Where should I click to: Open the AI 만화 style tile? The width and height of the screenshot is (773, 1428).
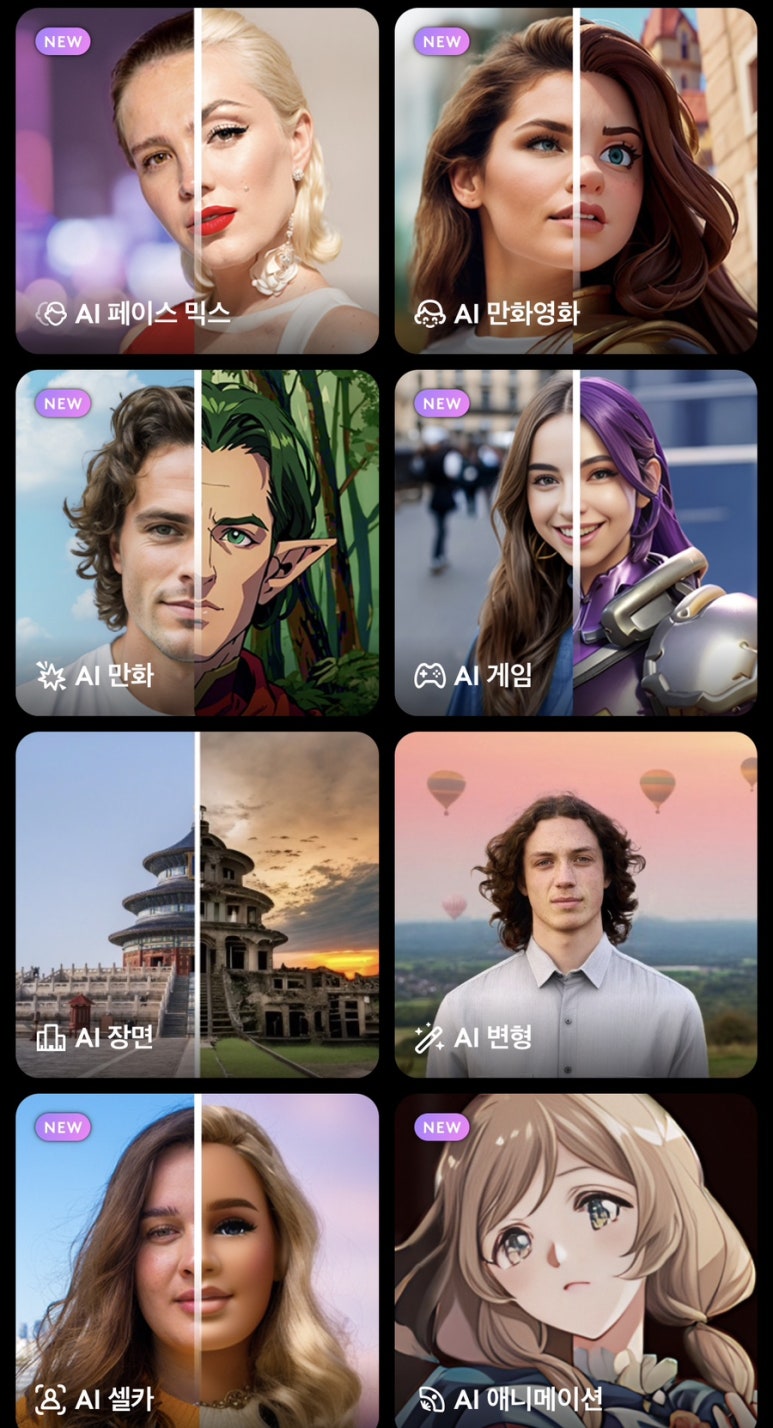(x=197, y=543)
